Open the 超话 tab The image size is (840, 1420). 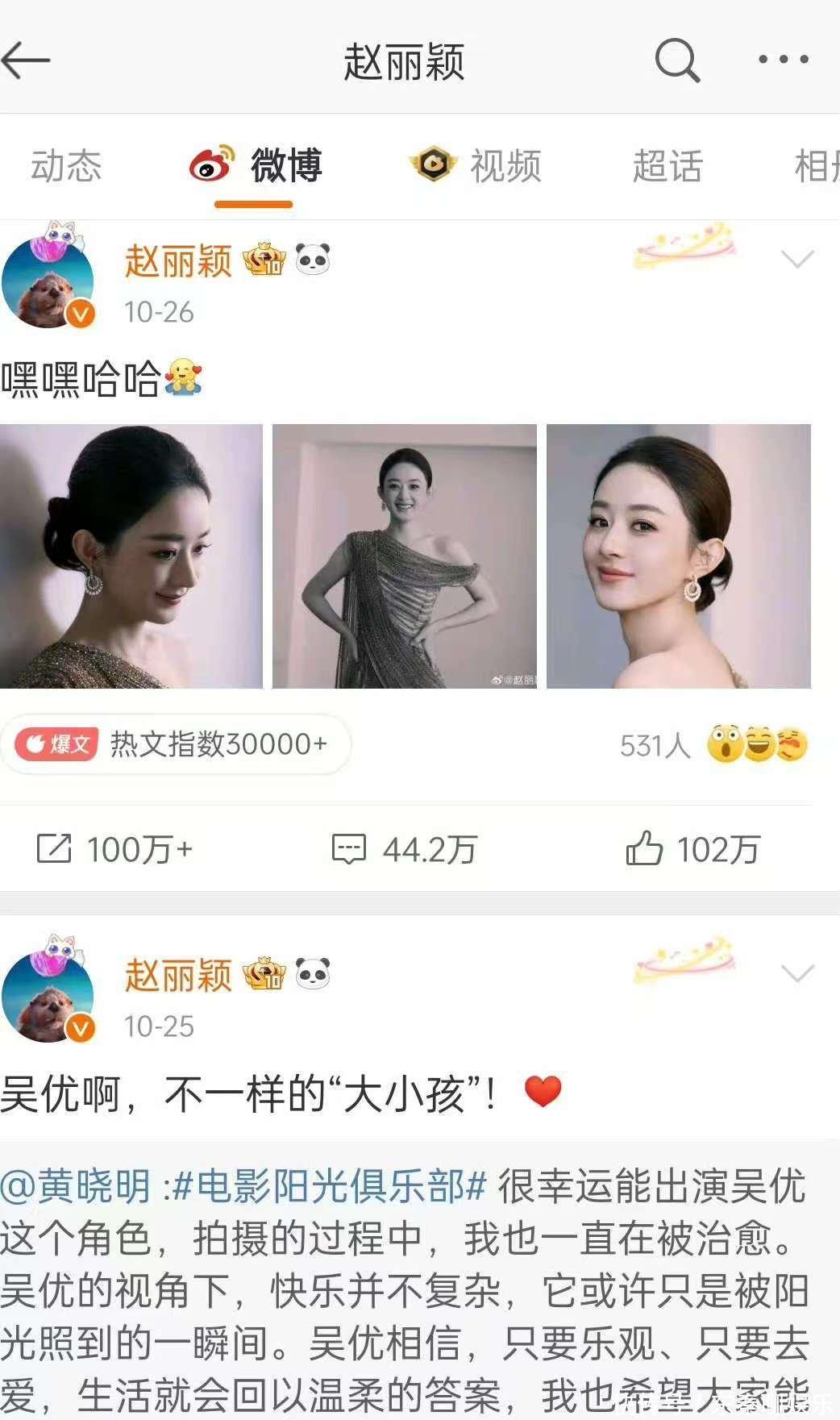(x=667, y=166)
